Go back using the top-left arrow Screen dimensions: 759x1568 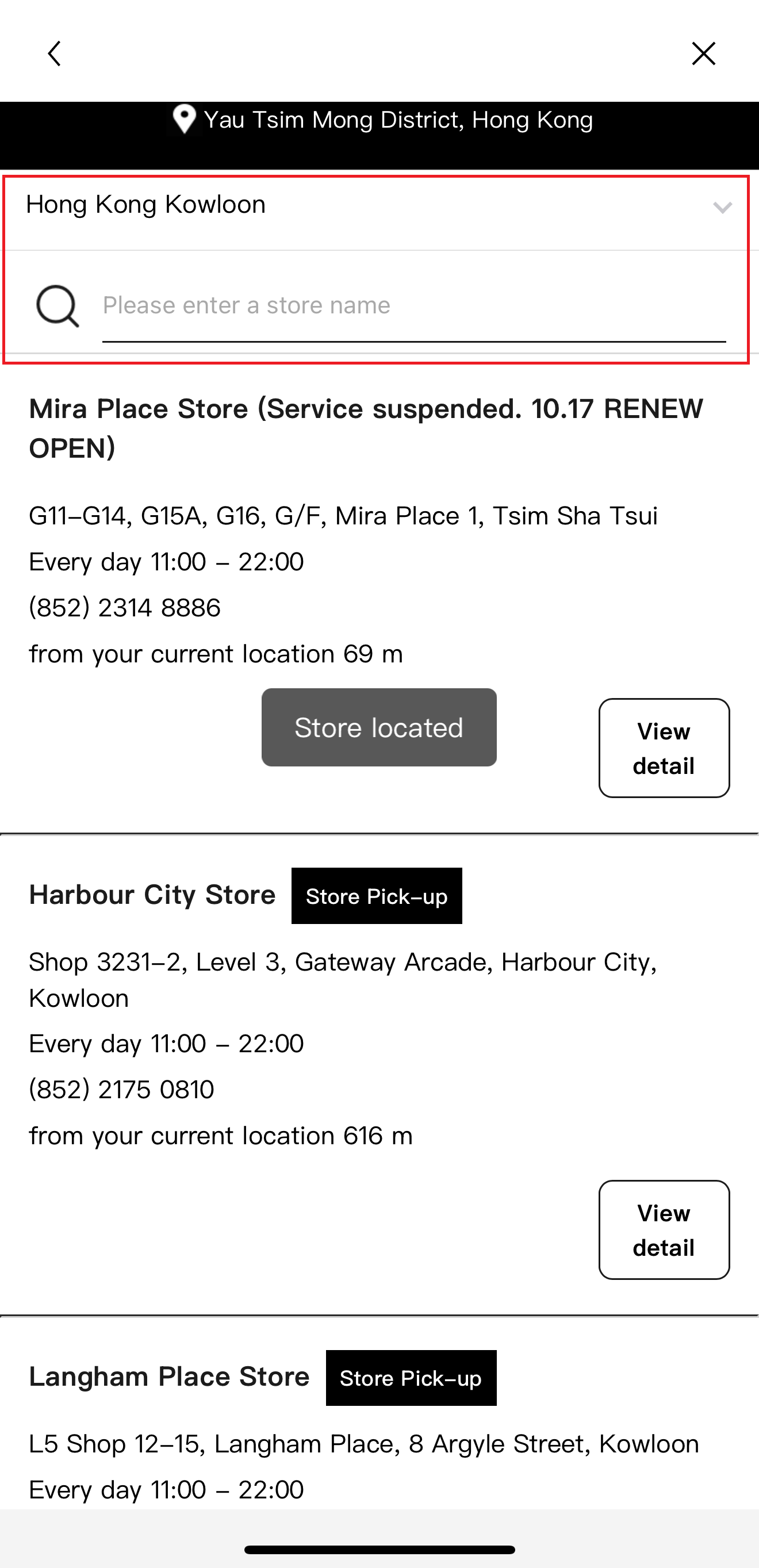[55, 53]
